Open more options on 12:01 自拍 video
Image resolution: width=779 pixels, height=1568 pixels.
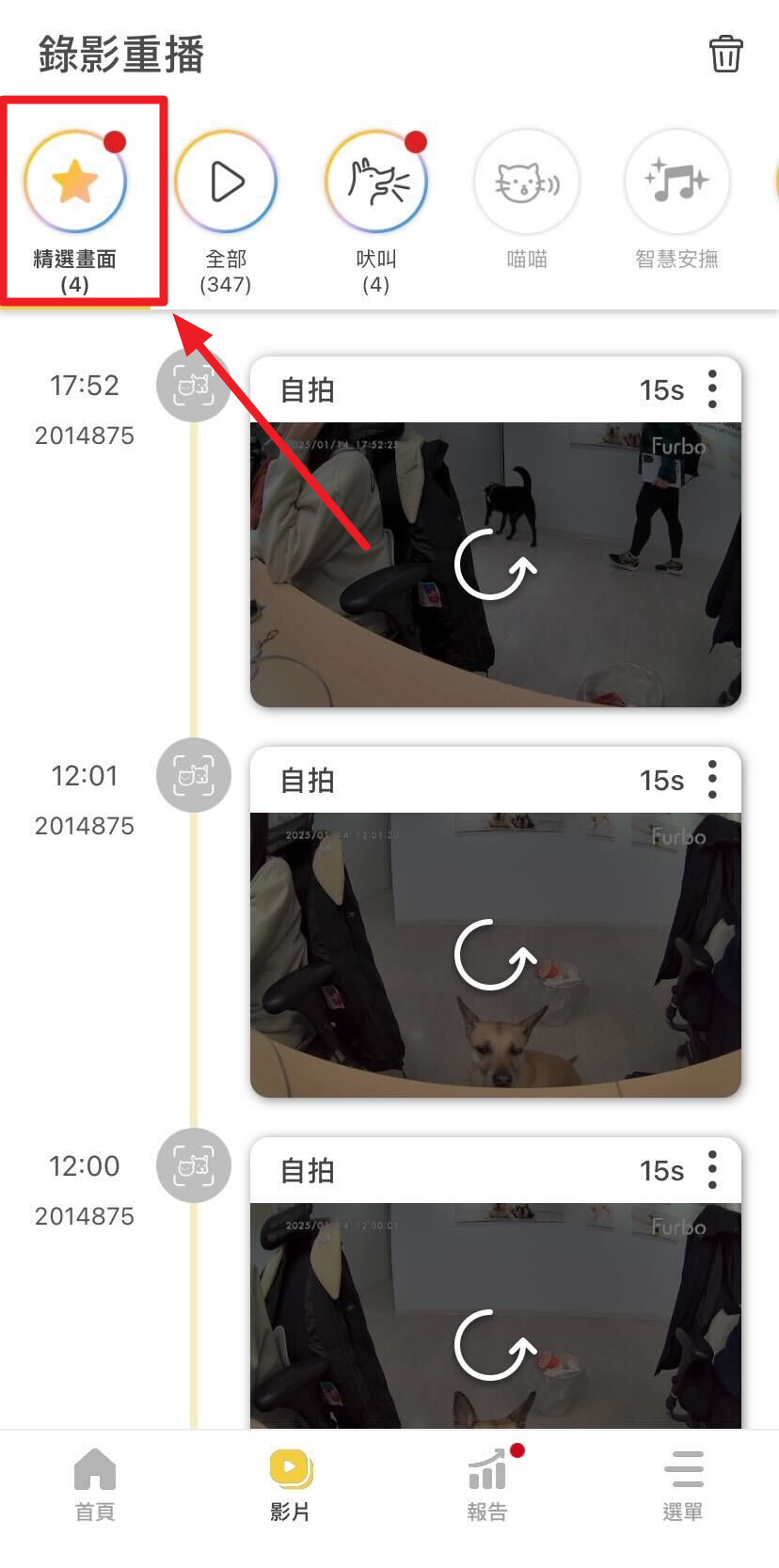[x=712, y=780]
